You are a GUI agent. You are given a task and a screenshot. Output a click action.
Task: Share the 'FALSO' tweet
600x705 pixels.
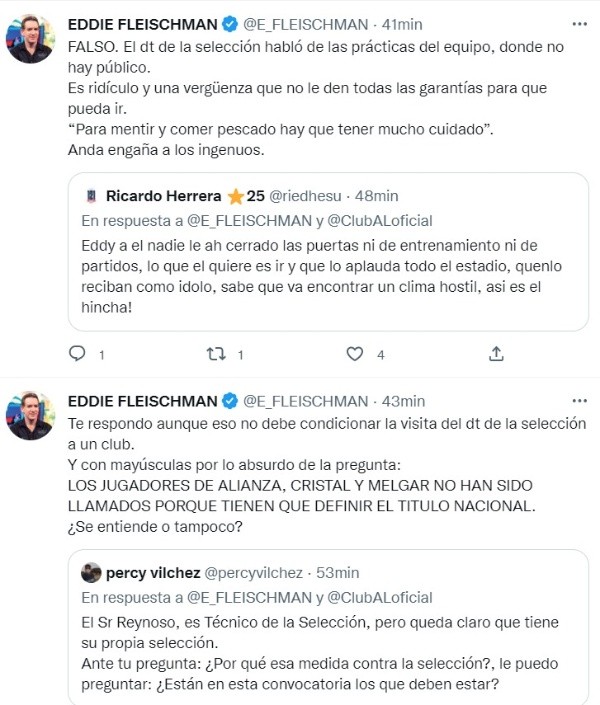[496, 353]
